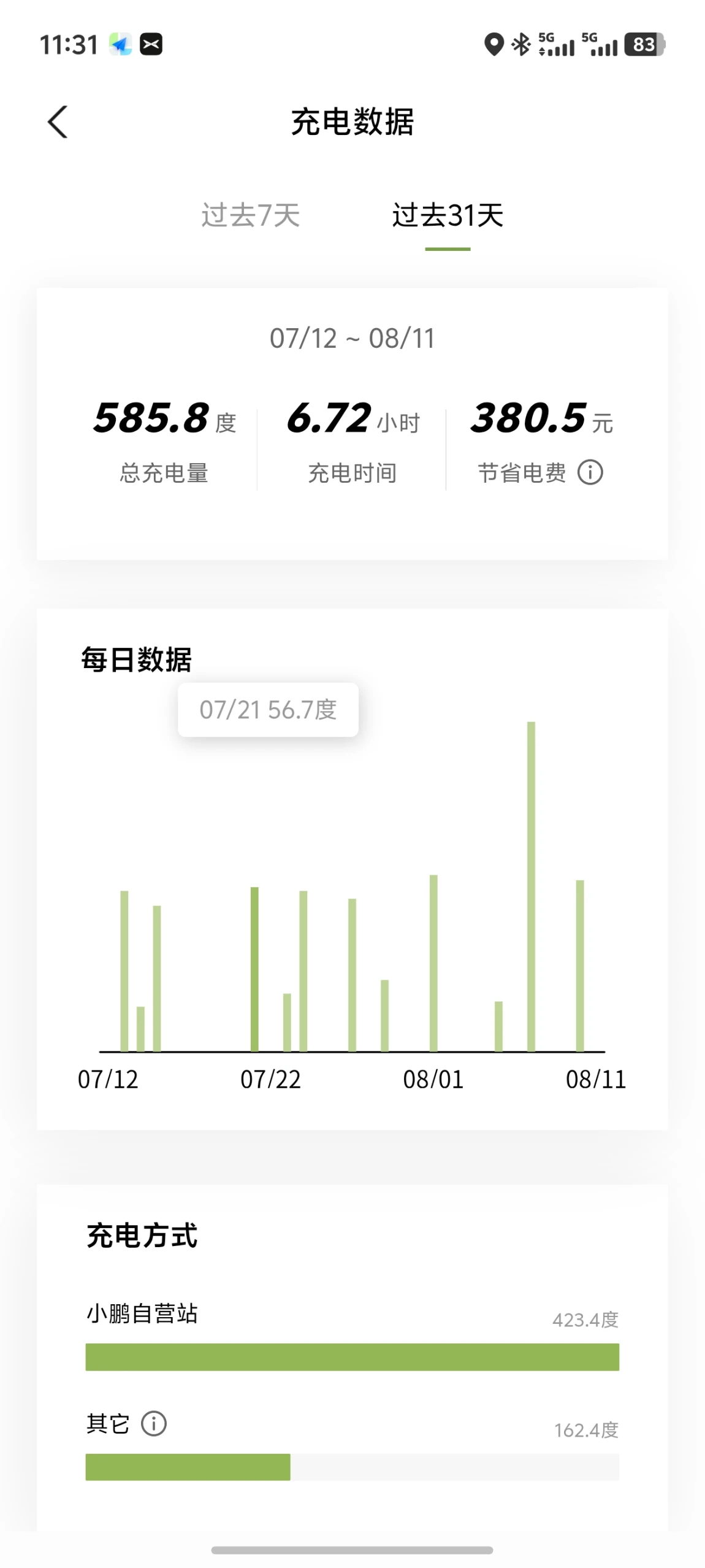Select the 过去31天 tab
The image size is (705, 1568).
(x=448, y=215)
